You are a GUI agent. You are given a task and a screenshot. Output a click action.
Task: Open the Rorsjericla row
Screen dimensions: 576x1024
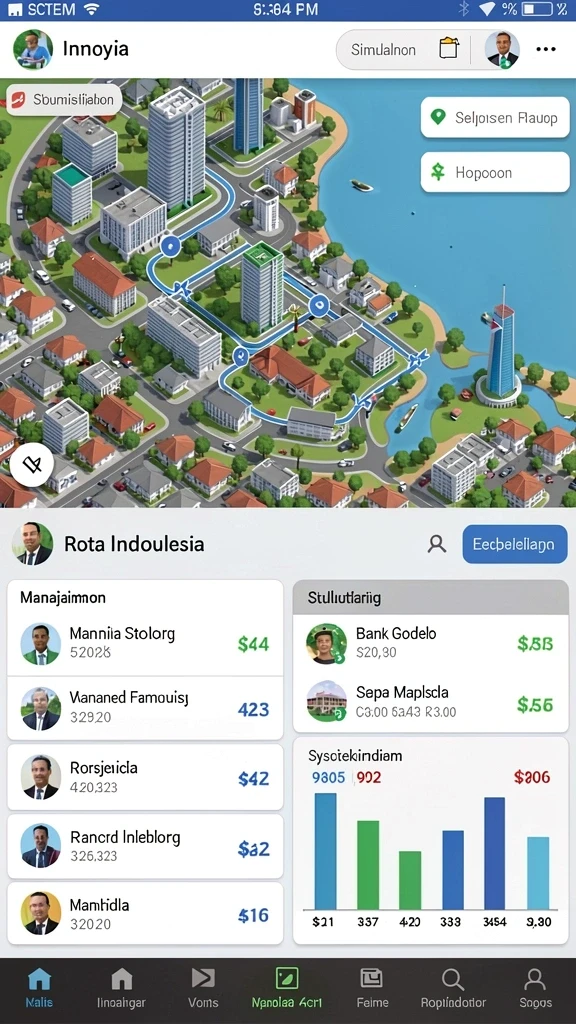click(x=145, y=777)
